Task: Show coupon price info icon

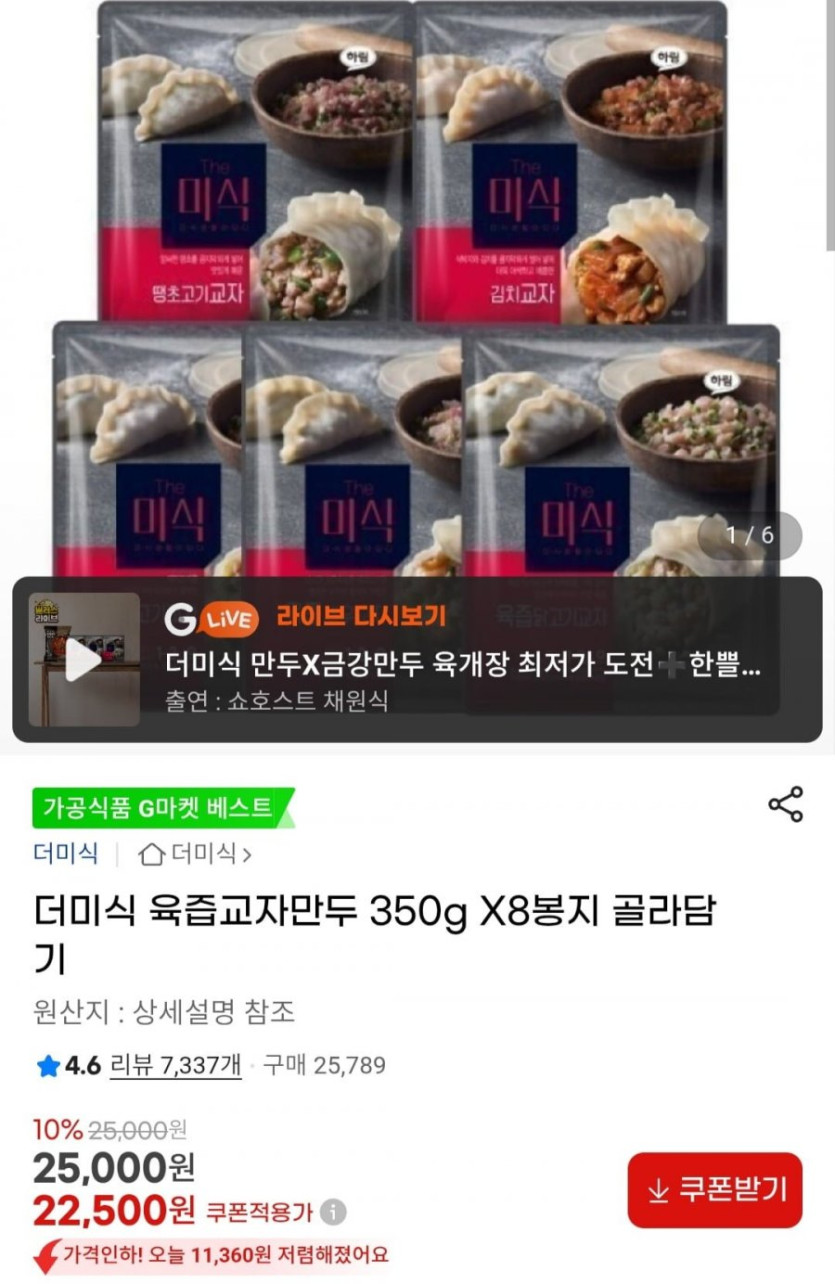Action: coord(333,1213)
